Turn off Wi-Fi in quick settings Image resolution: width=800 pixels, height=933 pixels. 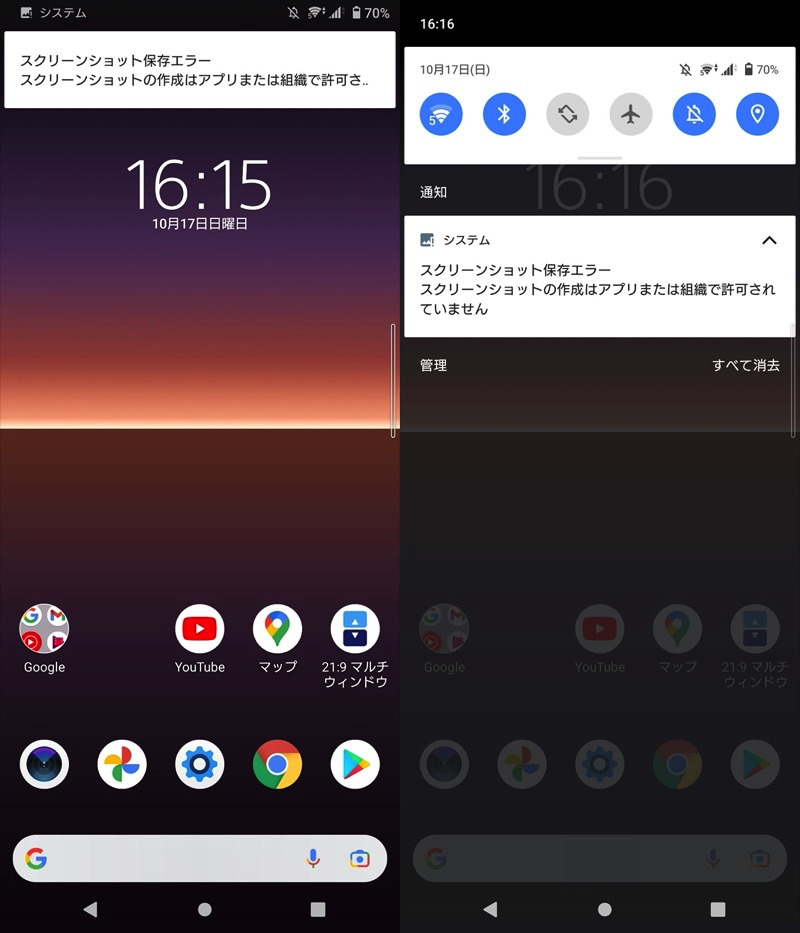pos(441,114)
